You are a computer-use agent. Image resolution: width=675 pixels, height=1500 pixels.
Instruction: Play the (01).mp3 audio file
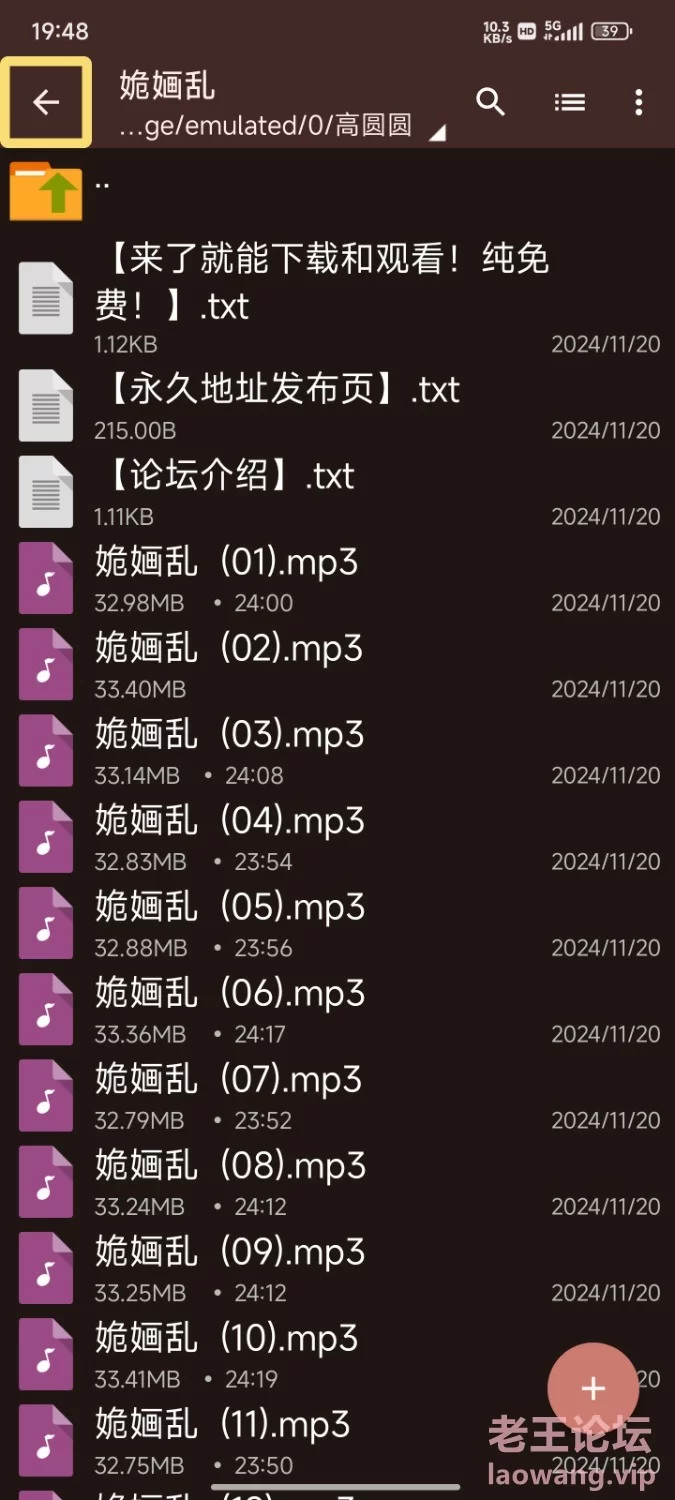click(x=337, y=578)
